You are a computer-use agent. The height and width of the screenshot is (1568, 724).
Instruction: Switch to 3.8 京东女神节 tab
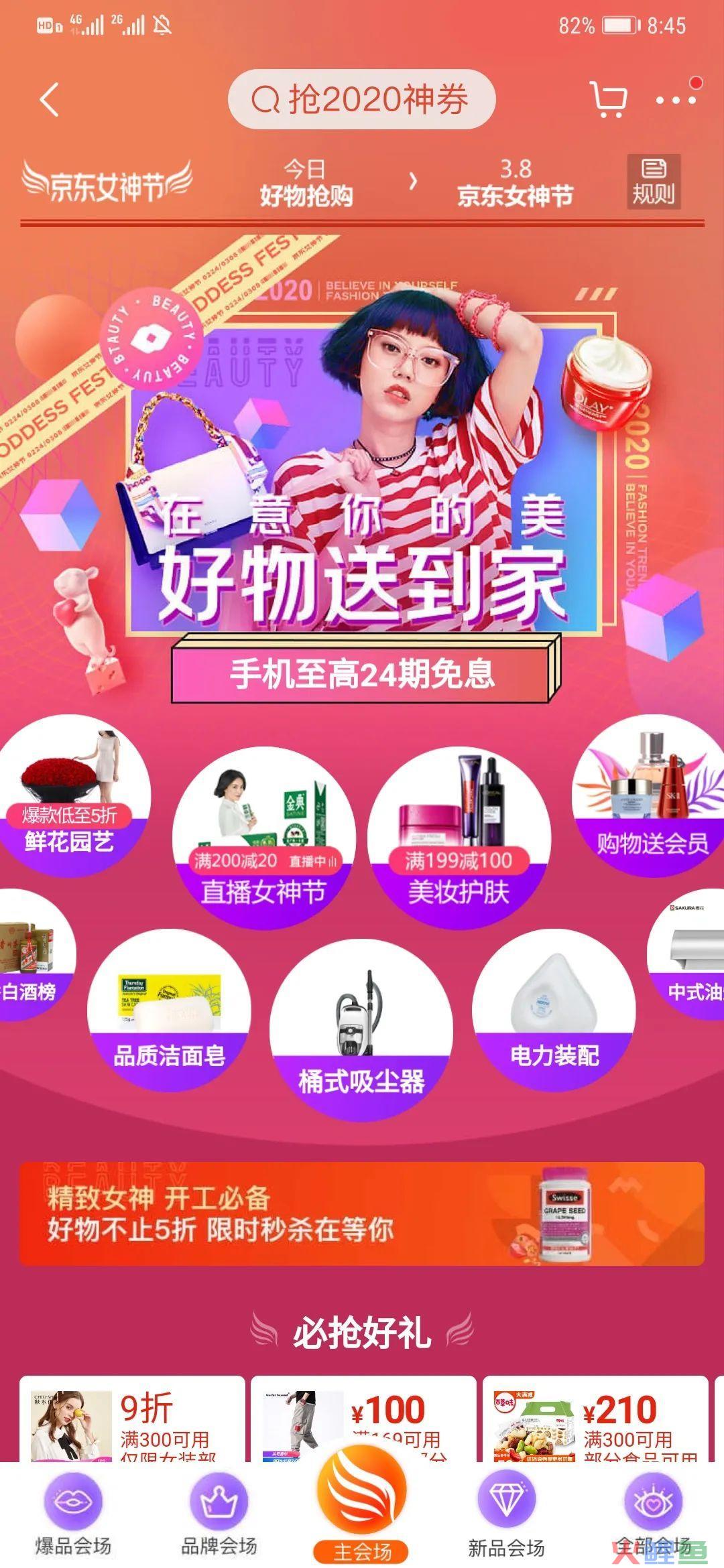[515, 182]
